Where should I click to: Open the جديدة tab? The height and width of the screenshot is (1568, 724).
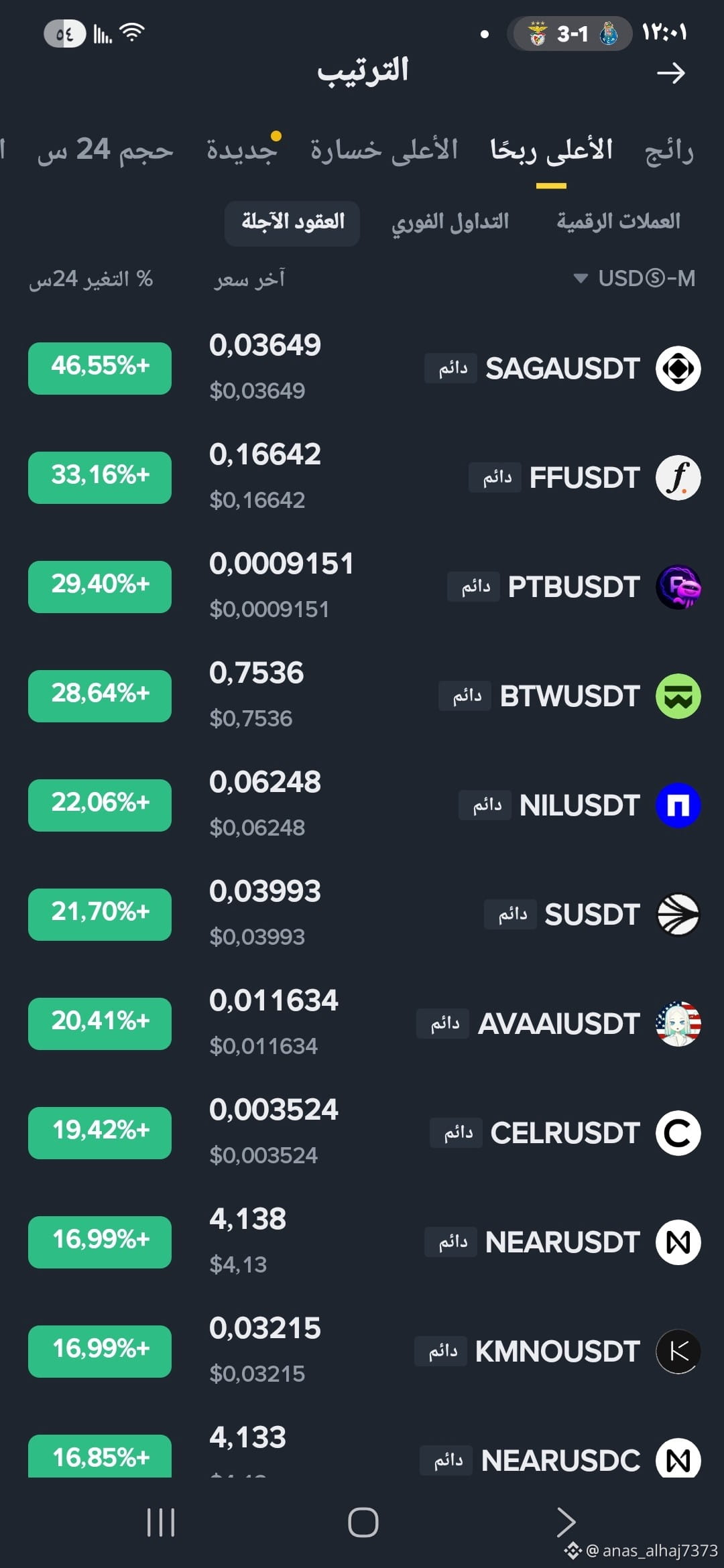pyautogui.click(x=242, y=149)
